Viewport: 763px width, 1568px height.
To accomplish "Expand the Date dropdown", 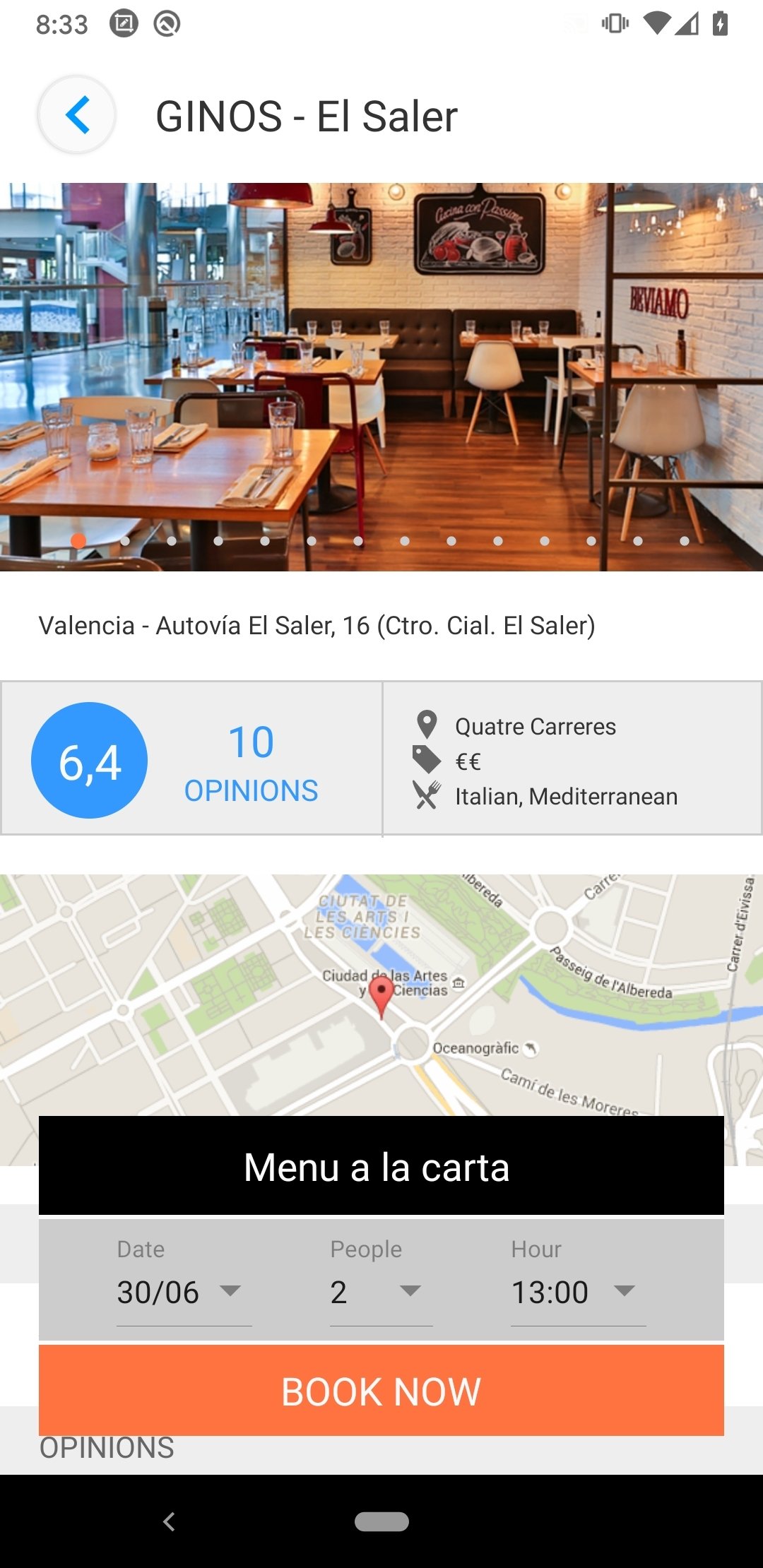I will (184, 1293).
